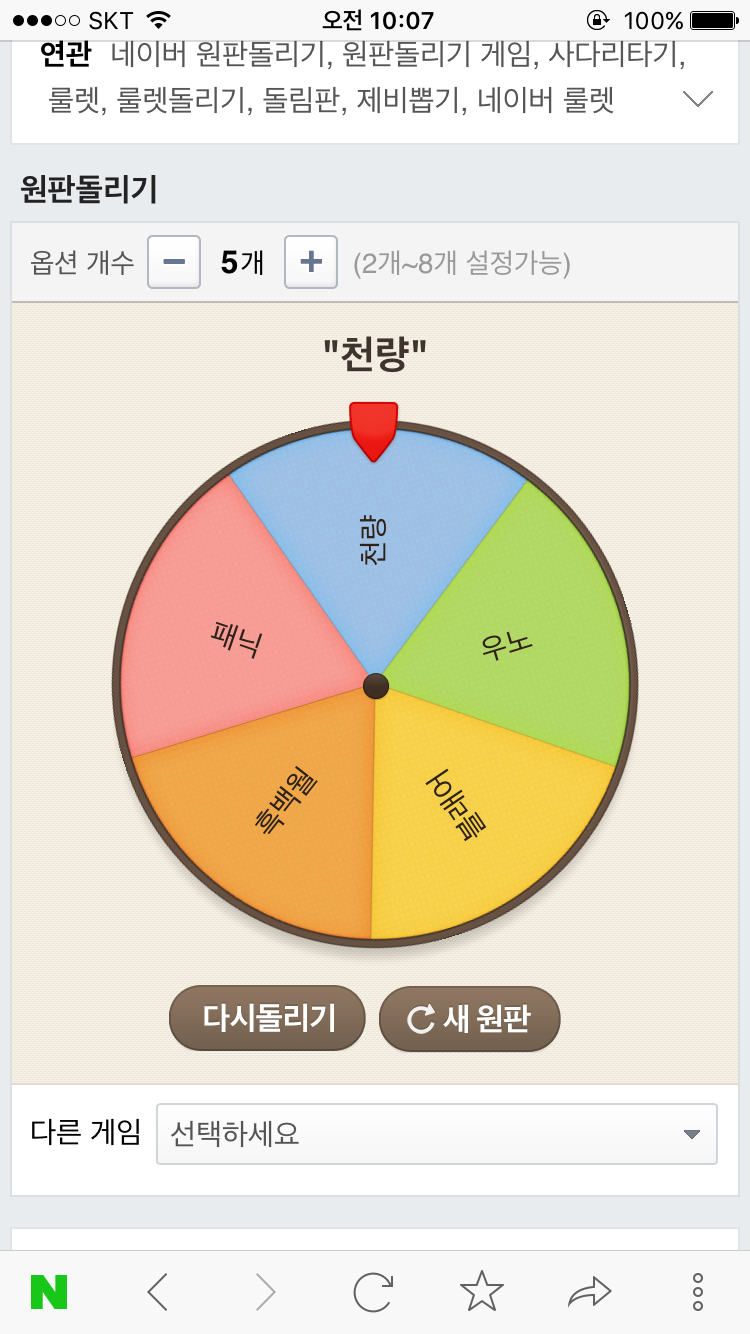
Task: Decrease option count with minus button
Action: click(174, 262)
